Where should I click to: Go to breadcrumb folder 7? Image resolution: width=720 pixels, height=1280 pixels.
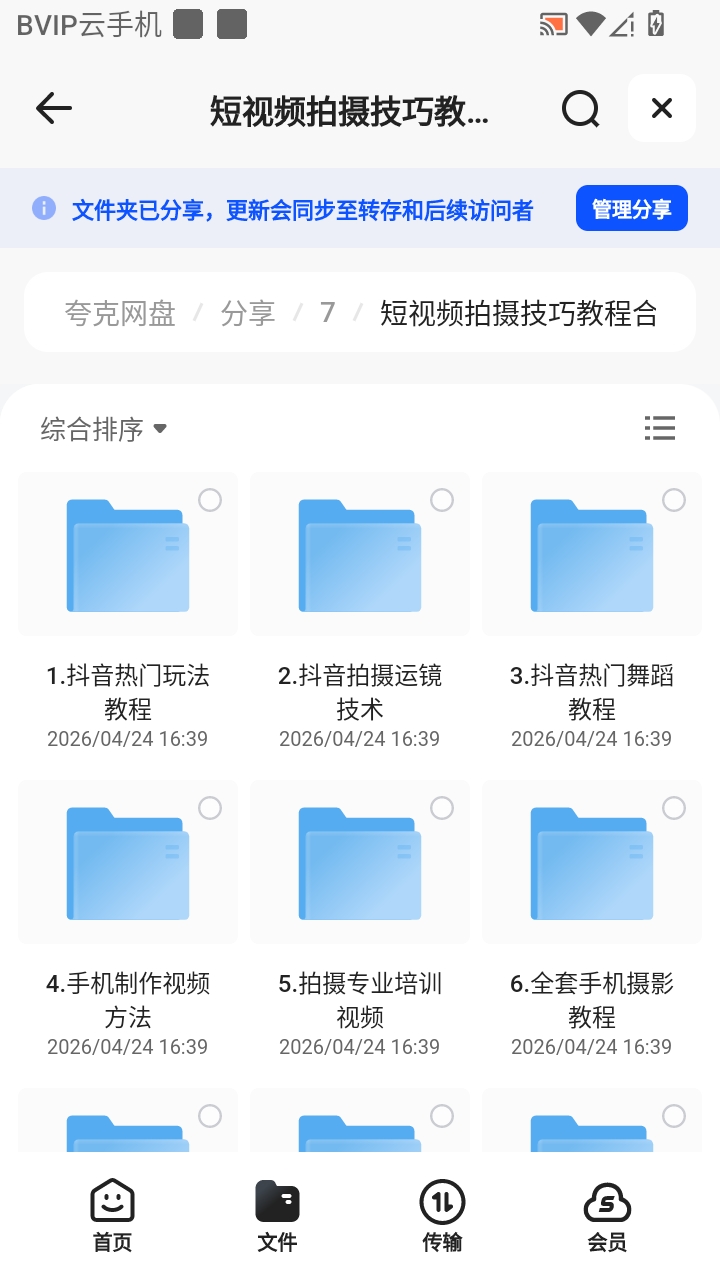point(327,313)
